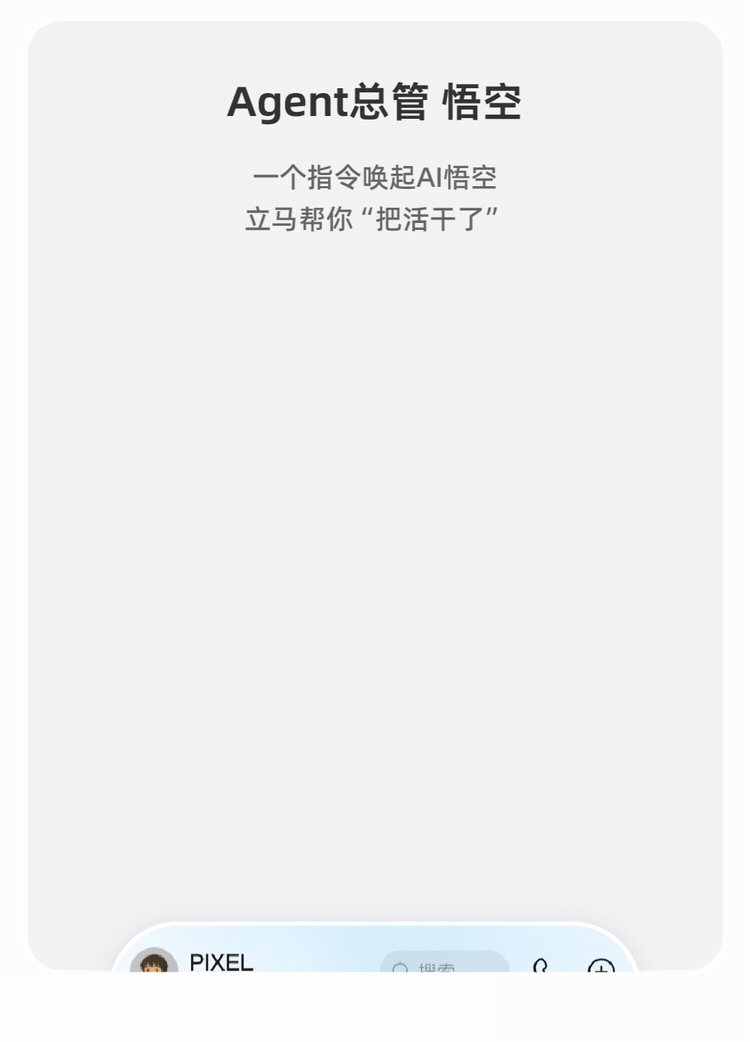
Task: Toggle voice input via the mic symbol
Action: [540, 968]
